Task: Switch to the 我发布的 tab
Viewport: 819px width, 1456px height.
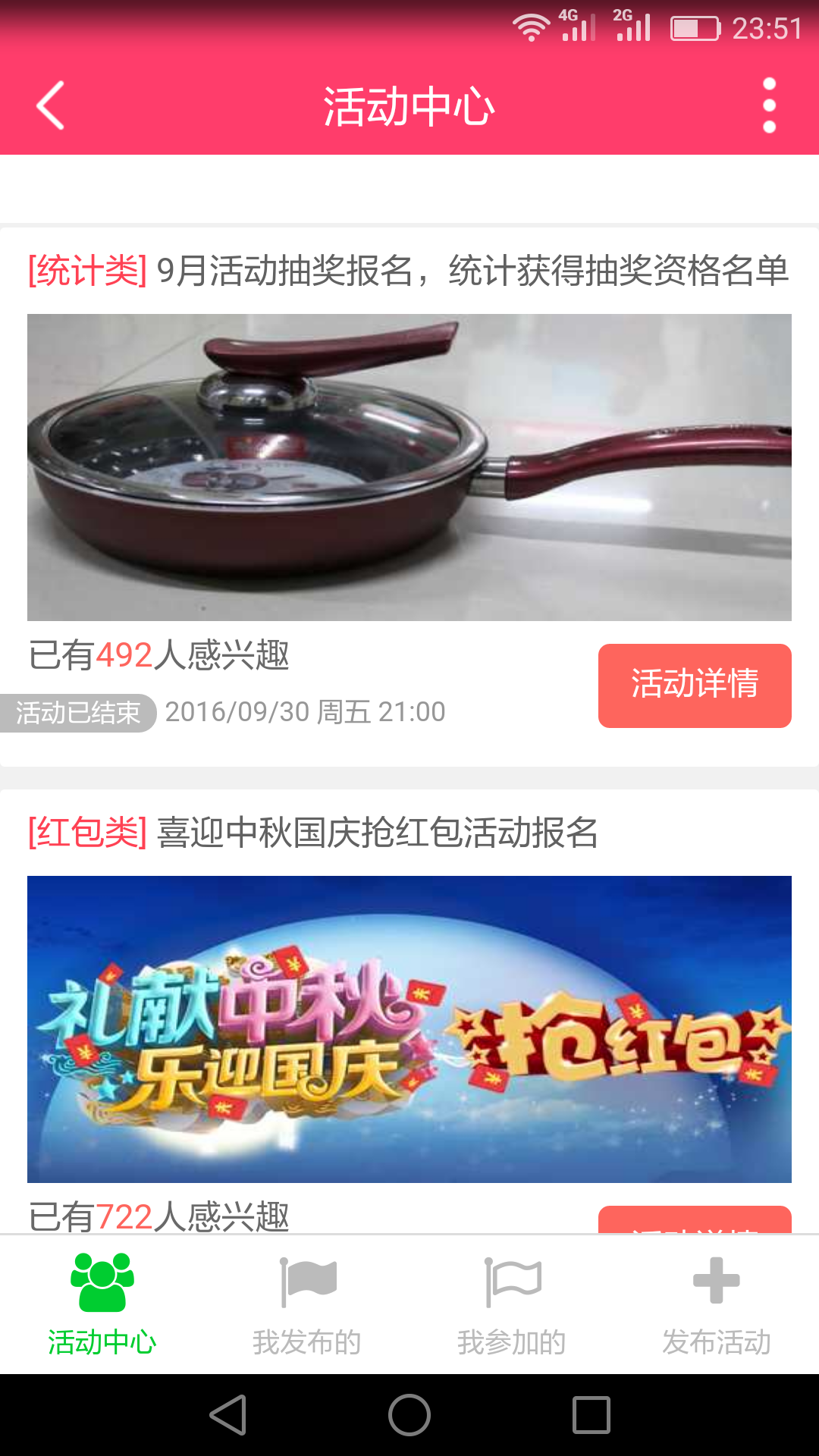Action: point(307,1306)
